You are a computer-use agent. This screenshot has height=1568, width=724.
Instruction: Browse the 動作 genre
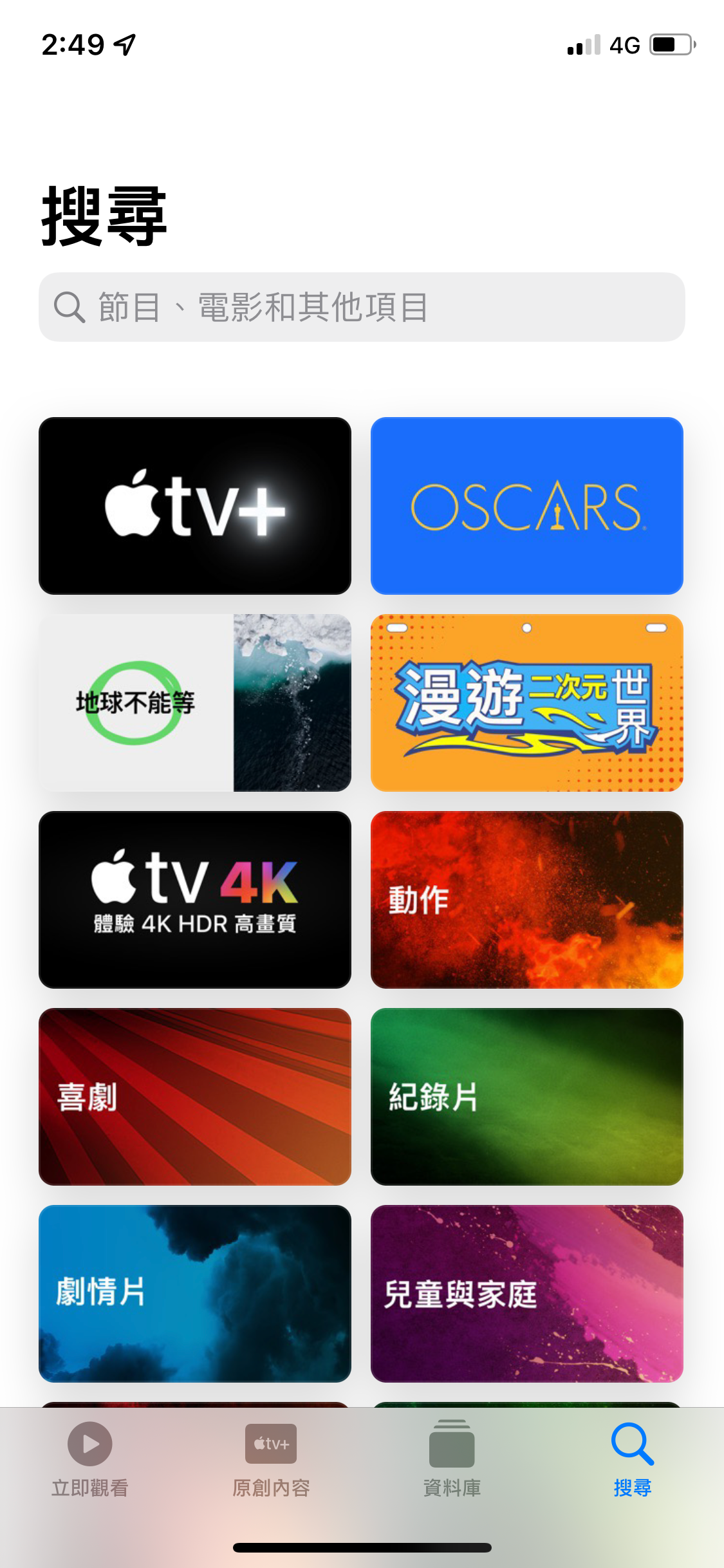pos(526,900)
